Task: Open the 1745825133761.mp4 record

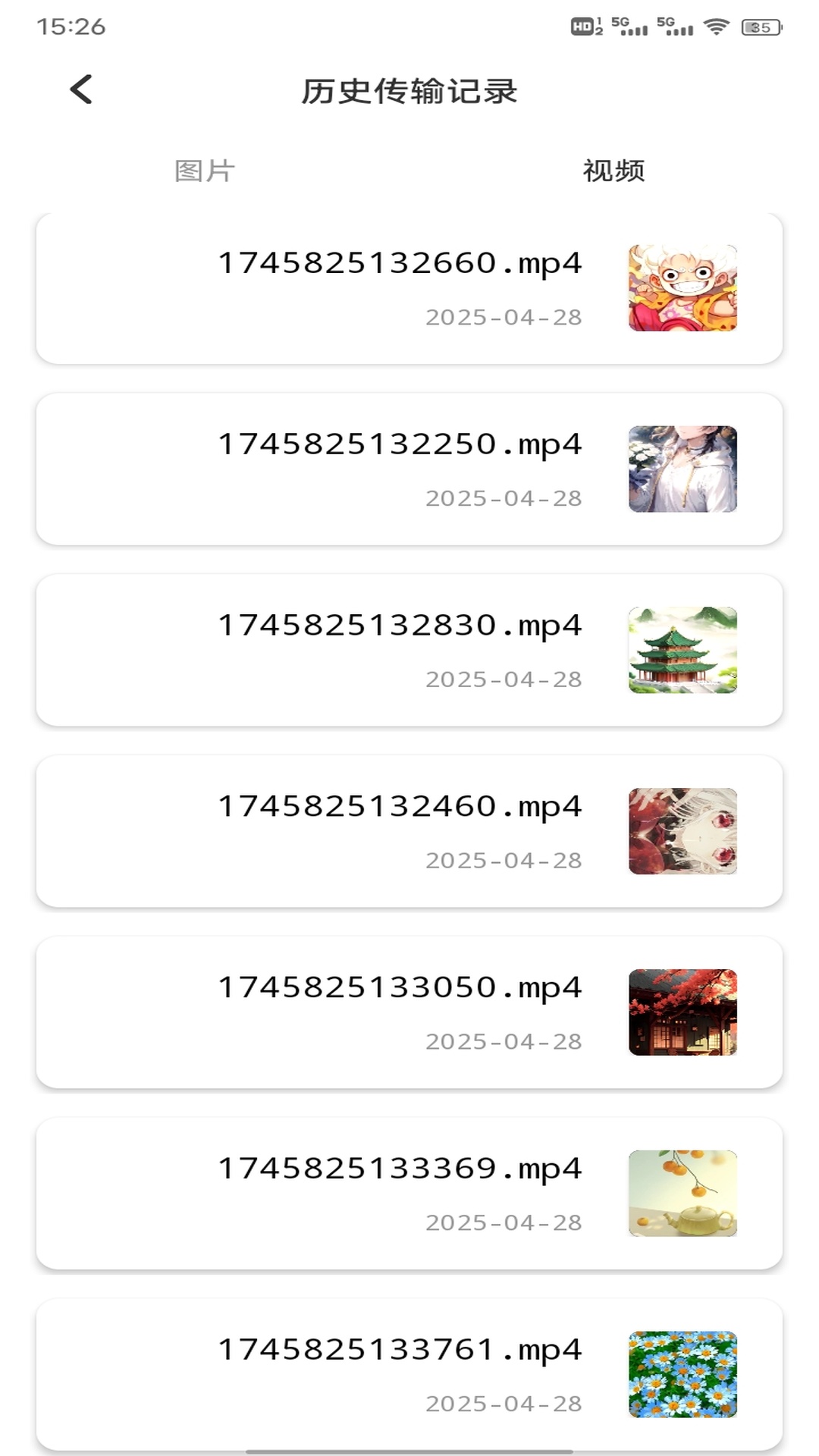Action: tap(409, 1373)
